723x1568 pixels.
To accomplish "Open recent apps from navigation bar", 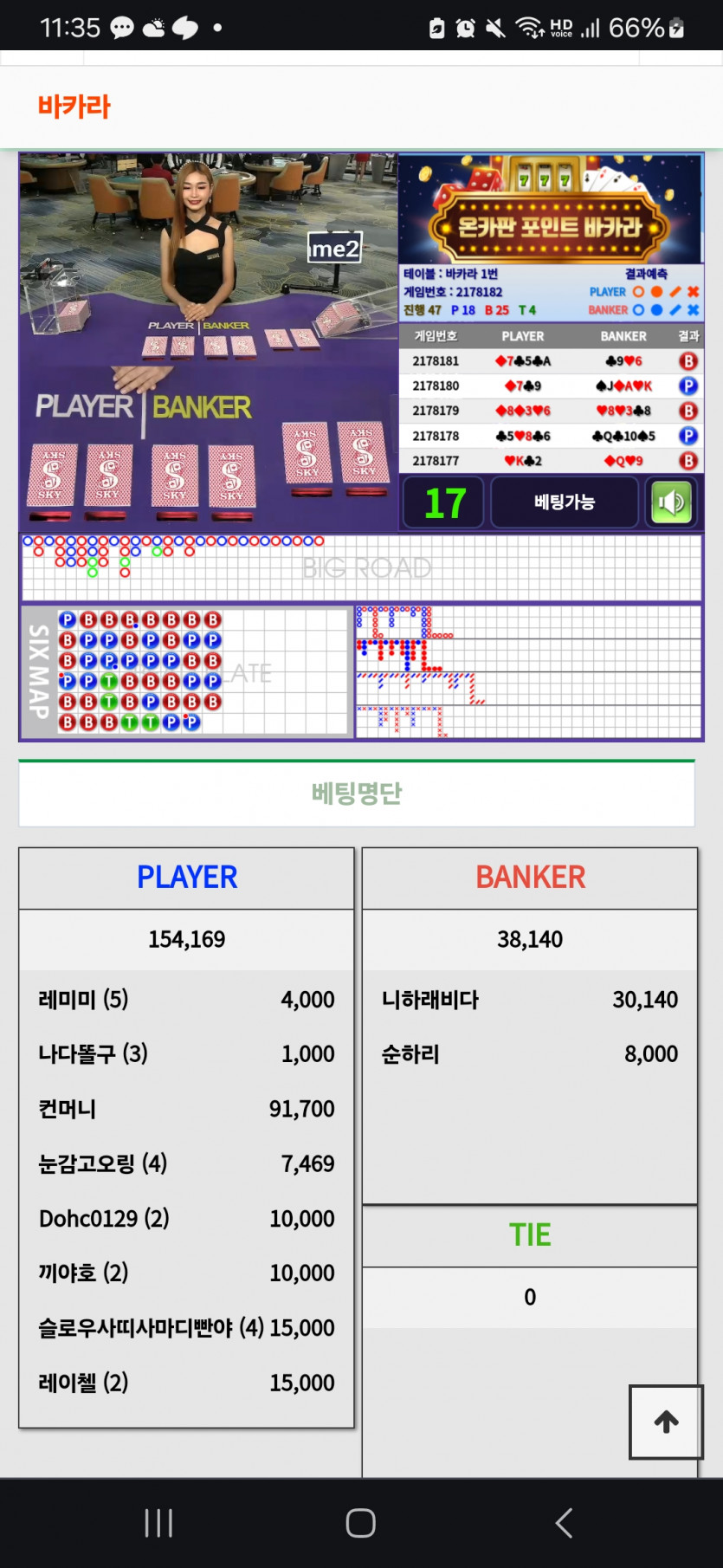I will click(158, 1522).
